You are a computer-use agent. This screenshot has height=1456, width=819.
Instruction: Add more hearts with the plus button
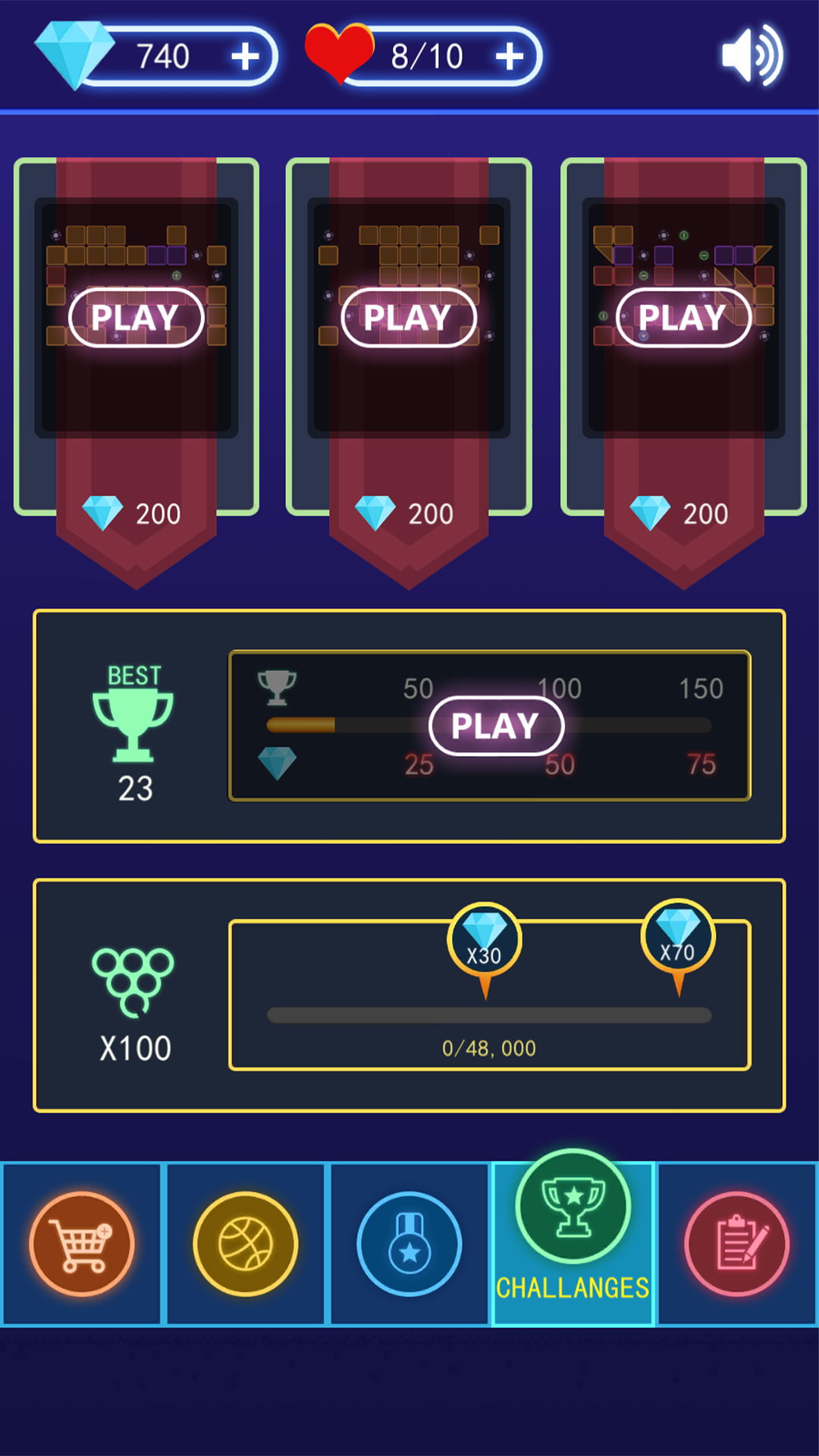tap(510, 57)
